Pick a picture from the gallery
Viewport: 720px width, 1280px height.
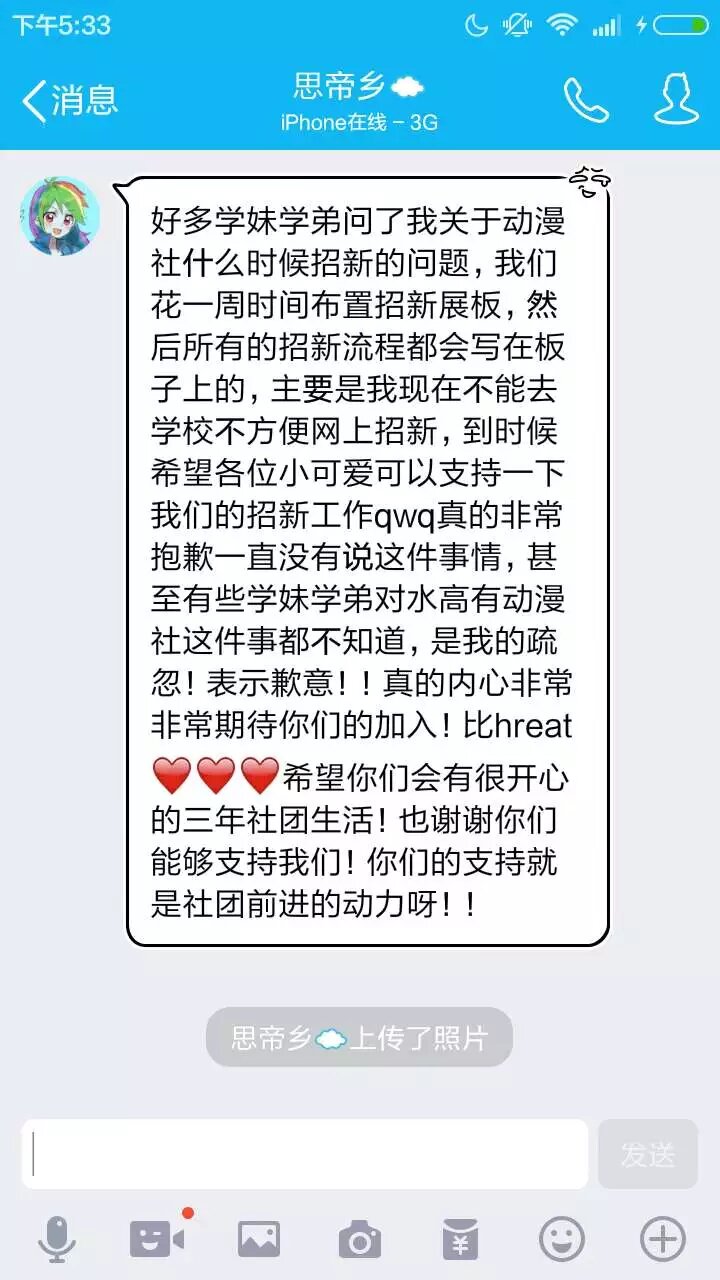[258, 1240]
